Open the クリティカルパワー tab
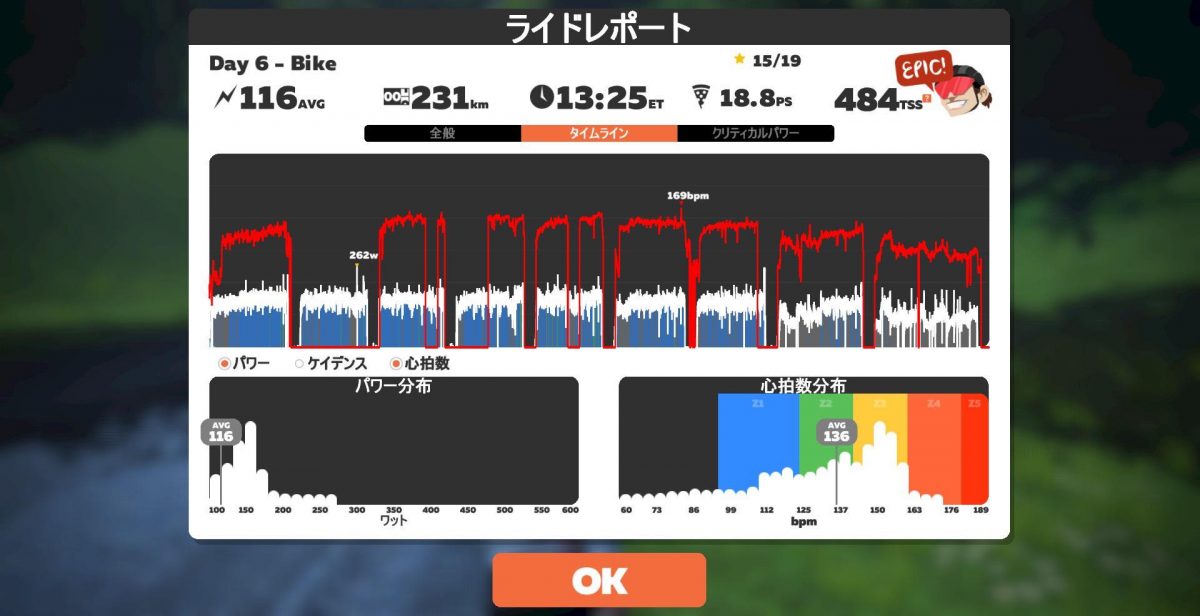This screenshot has height=616, width=1200. (756, 133)
